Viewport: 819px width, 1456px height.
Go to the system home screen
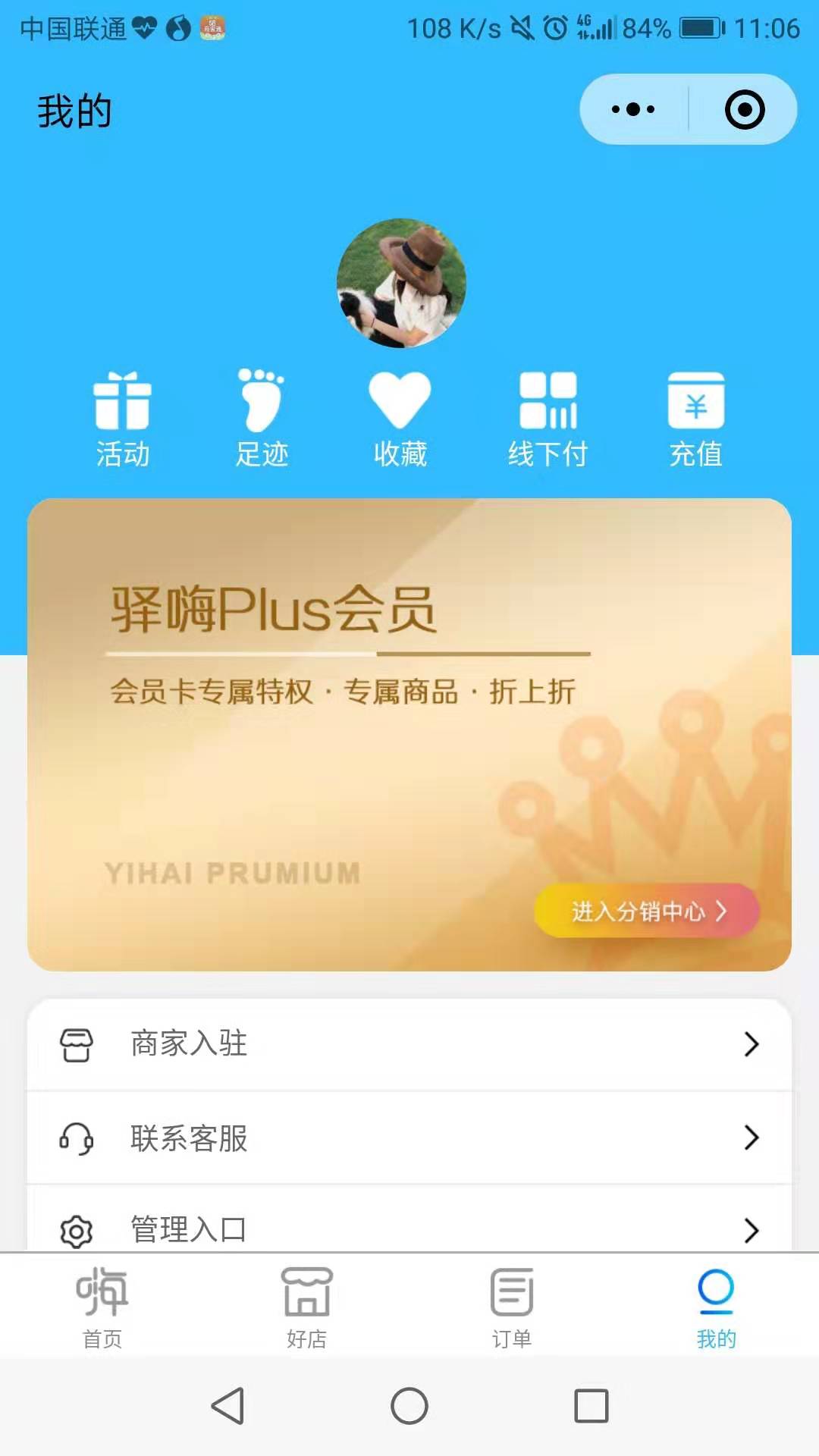(409, 1406)
